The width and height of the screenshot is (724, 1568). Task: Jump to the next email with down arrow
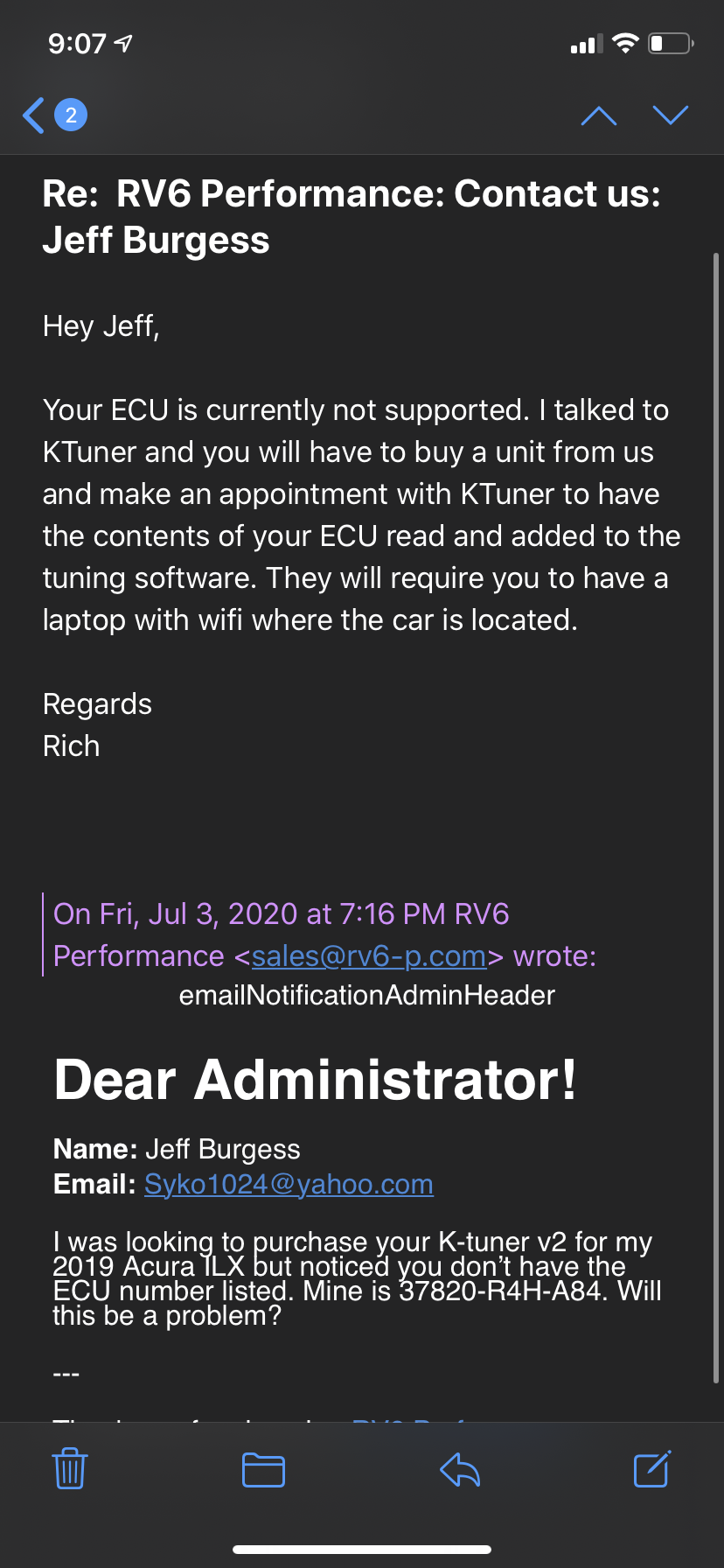tap(671, 115)
